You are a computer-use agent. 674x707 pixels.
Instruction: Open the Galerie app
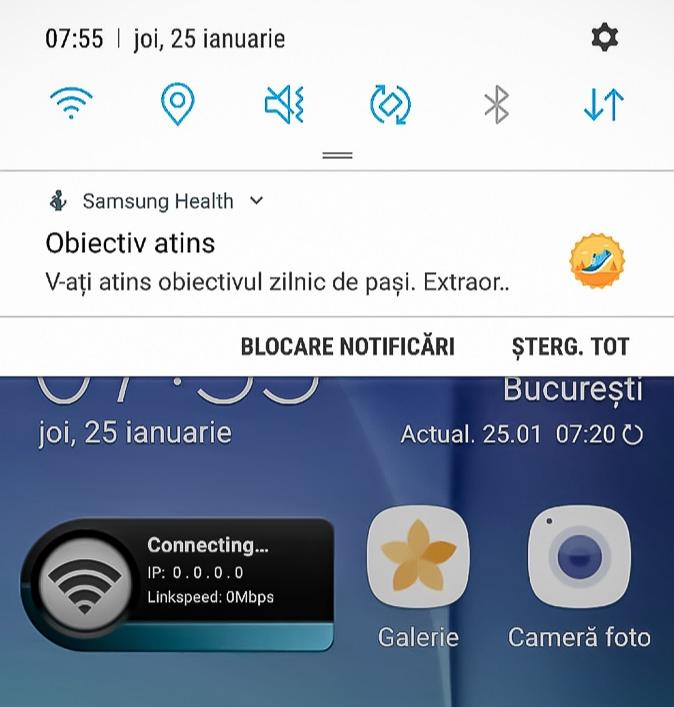[418, 560]
